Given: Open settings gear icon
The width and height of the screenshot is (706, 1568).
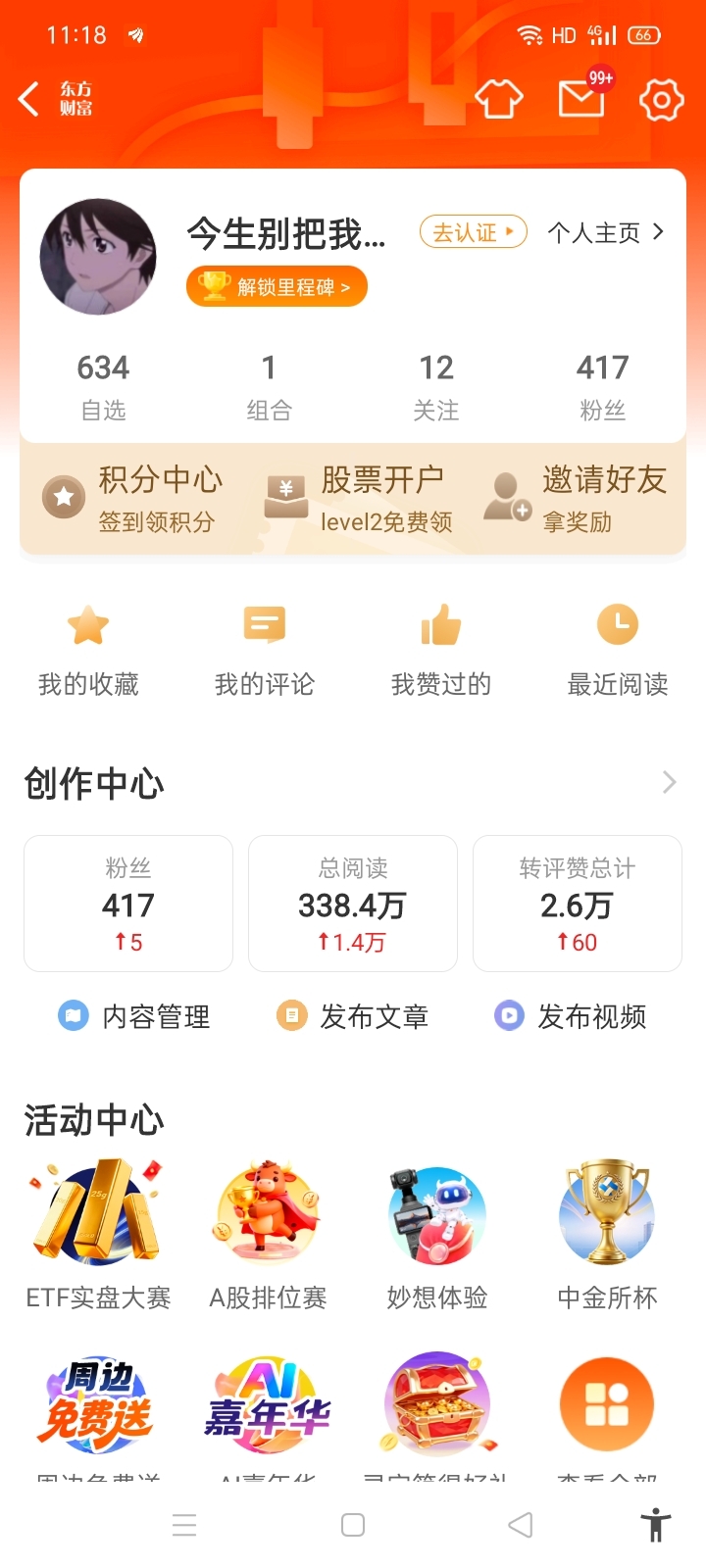Looking at the screenshot, I should coord(661,99).
